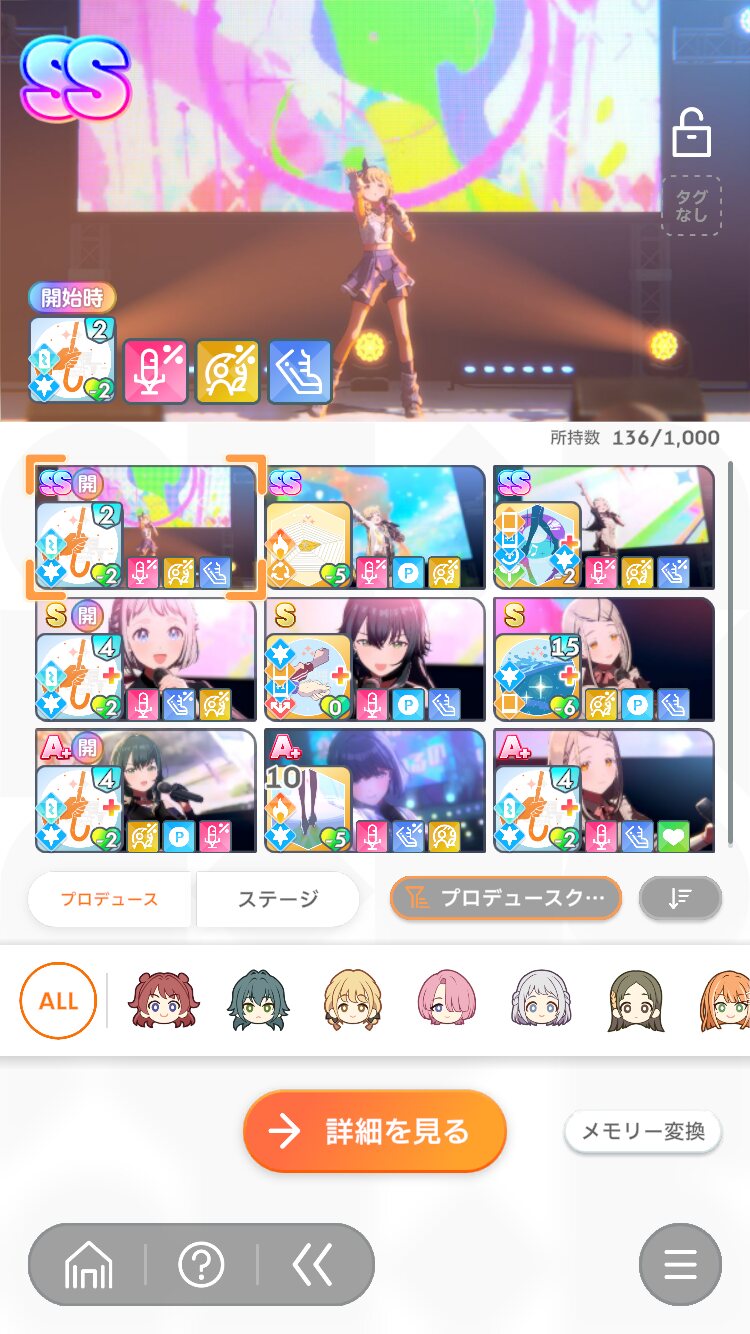Filter by the dark green-haired character

point(259,1000)
